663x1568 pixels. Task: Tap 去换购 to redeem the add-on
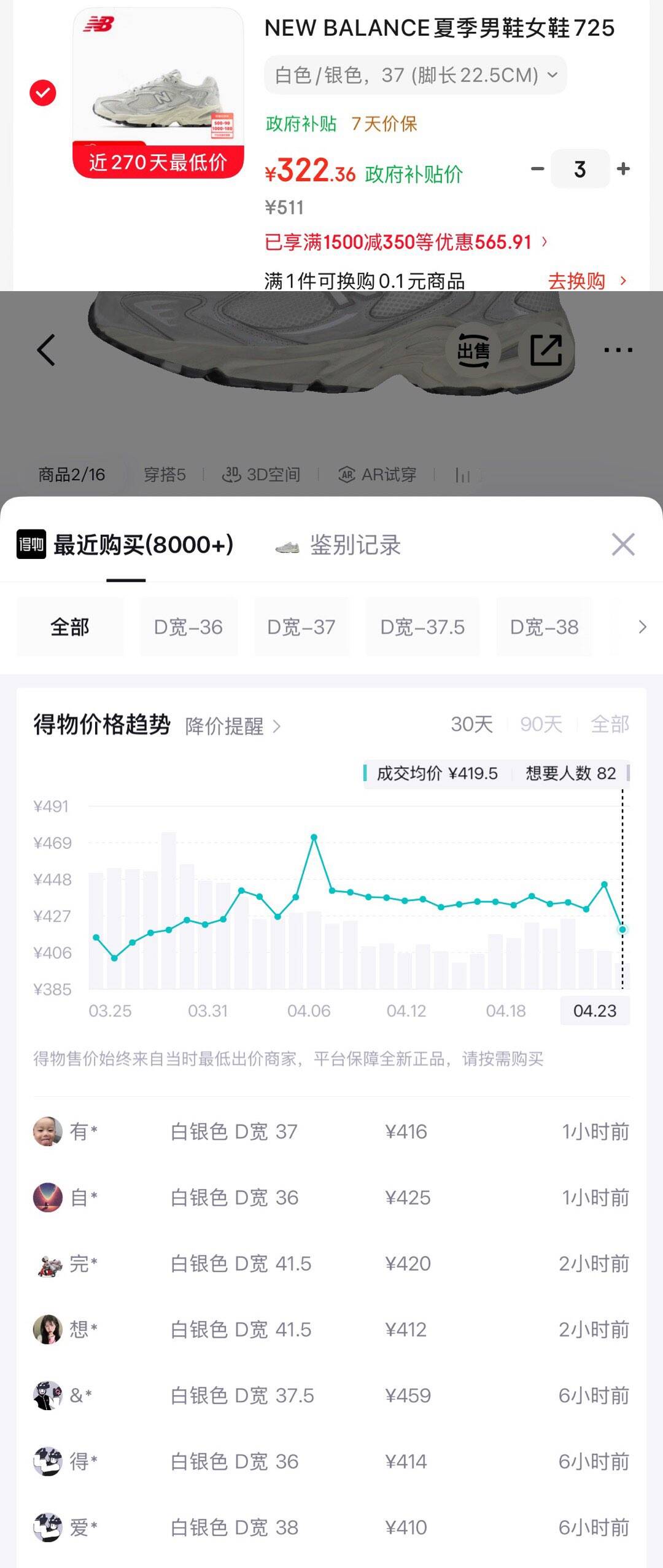pos(587,281)
